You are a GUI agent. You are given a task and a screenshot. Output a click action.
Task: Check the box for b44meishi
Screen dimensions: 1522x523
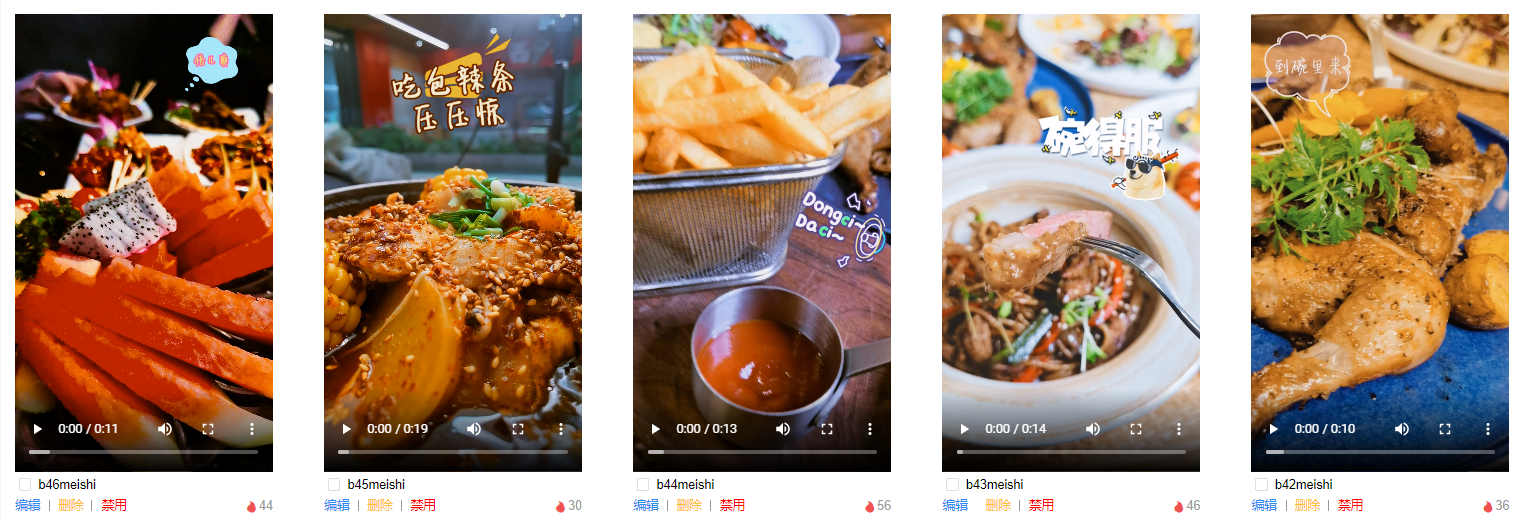click(x=643, y=484)
